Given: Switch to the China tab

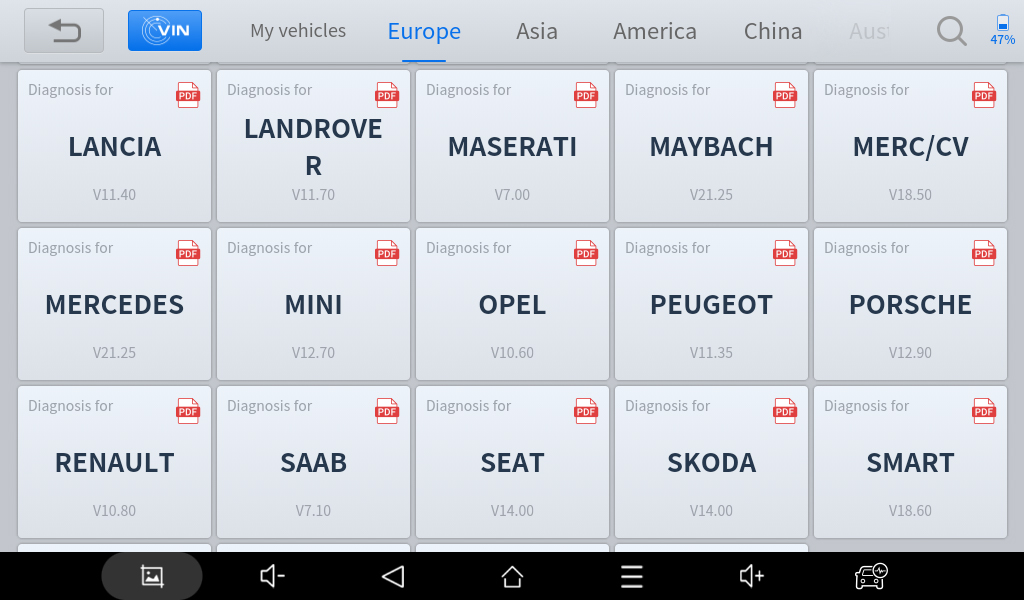Looking at the screenshot, I should [773, 31].
